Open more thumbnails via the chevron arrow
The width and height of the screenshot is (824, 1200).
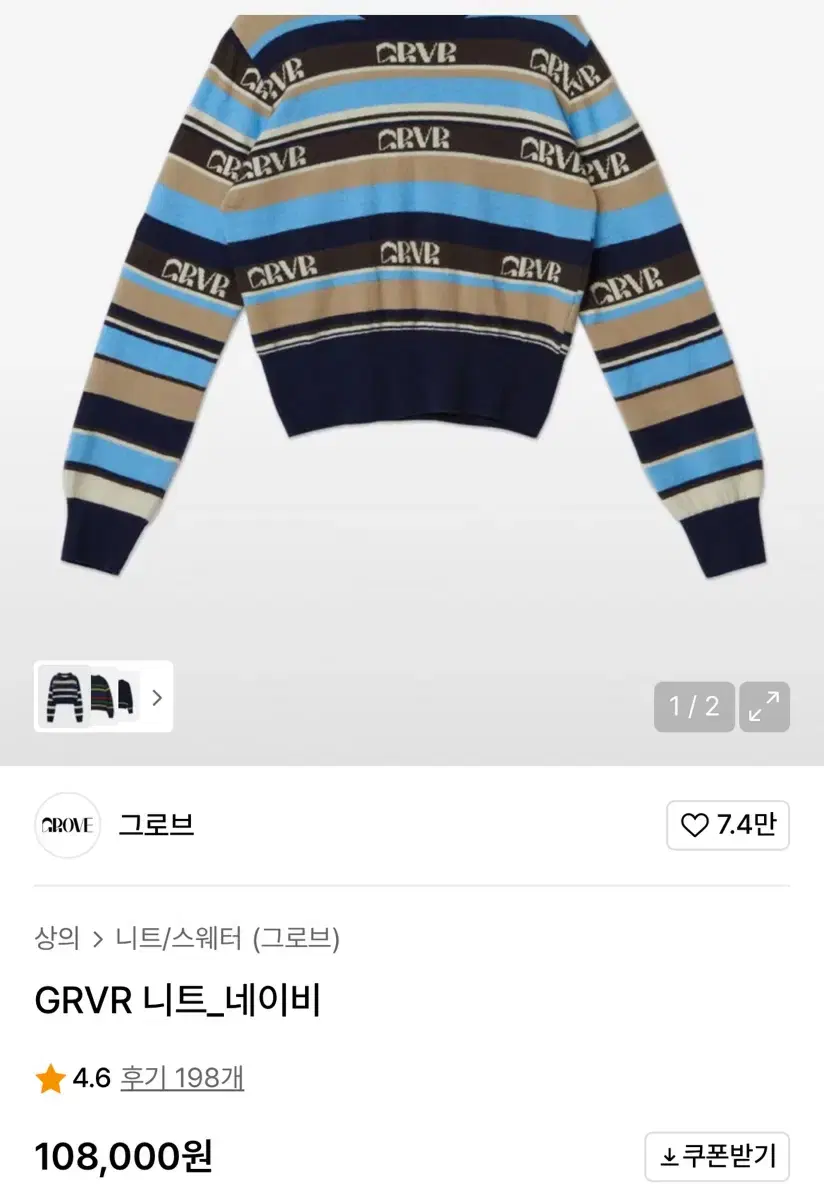(x=156, y=698)
